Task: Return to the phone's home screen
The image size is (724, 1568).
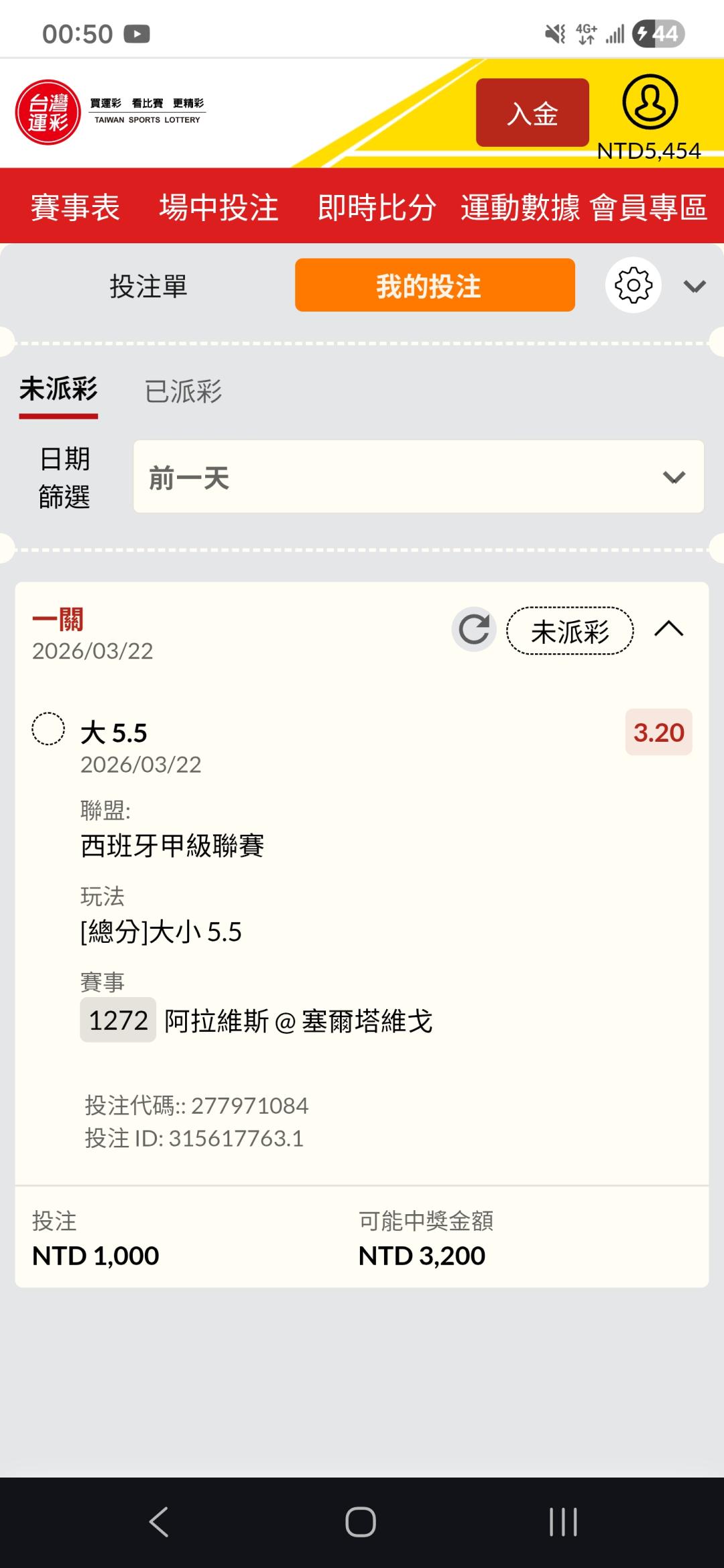Action: pyautogui.click(x=361, y=1521)
